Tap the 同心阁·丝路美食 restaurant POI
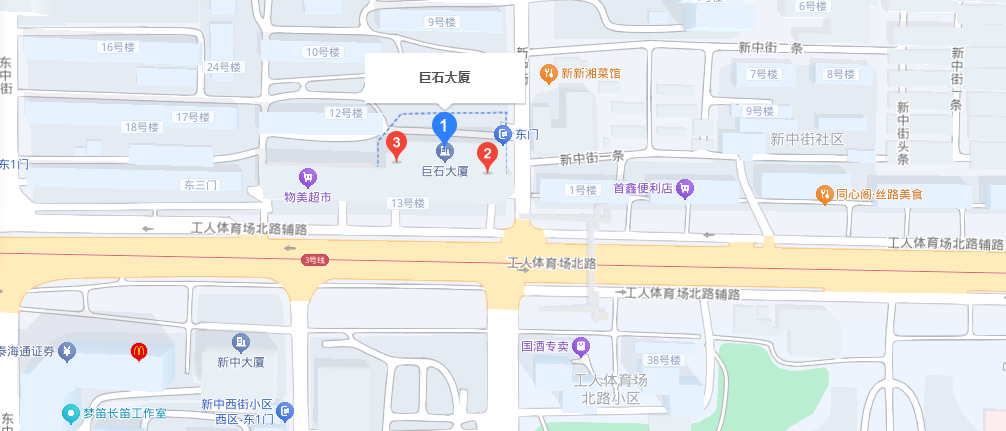1006x431 pixels. (825, 194)
